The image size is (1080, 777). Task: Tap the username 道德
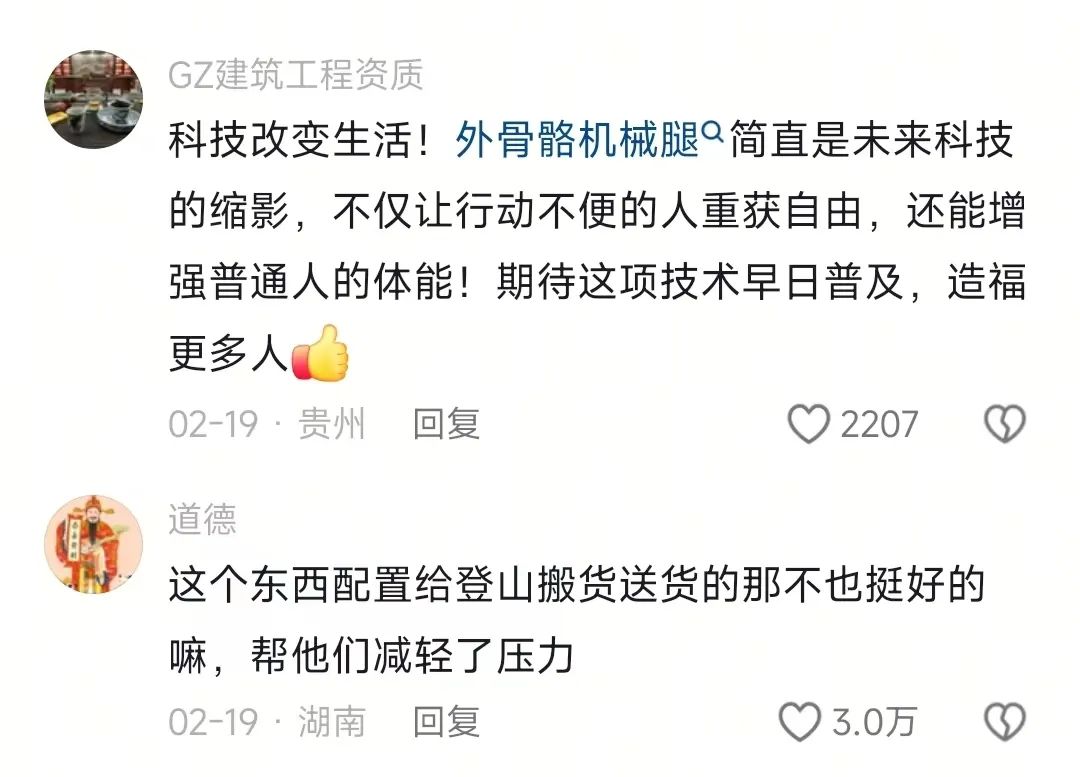[202, 519]
